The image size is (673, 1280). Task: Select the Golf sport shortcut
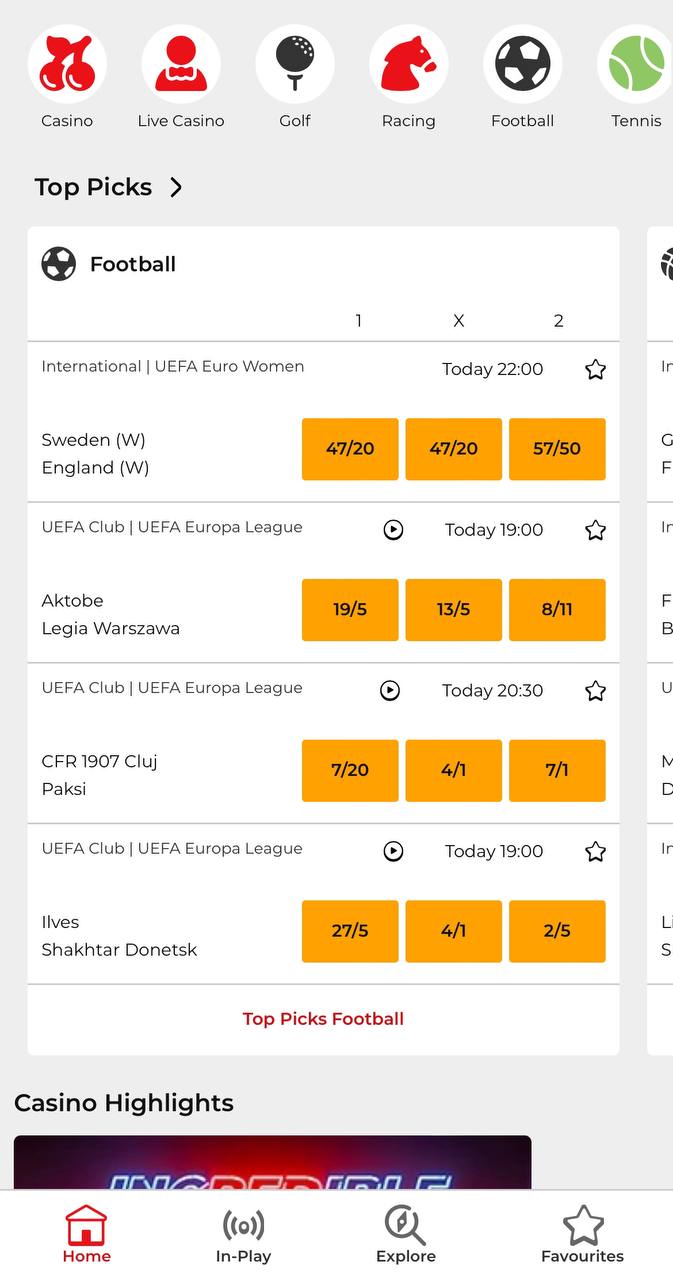(x=295, y=77)
